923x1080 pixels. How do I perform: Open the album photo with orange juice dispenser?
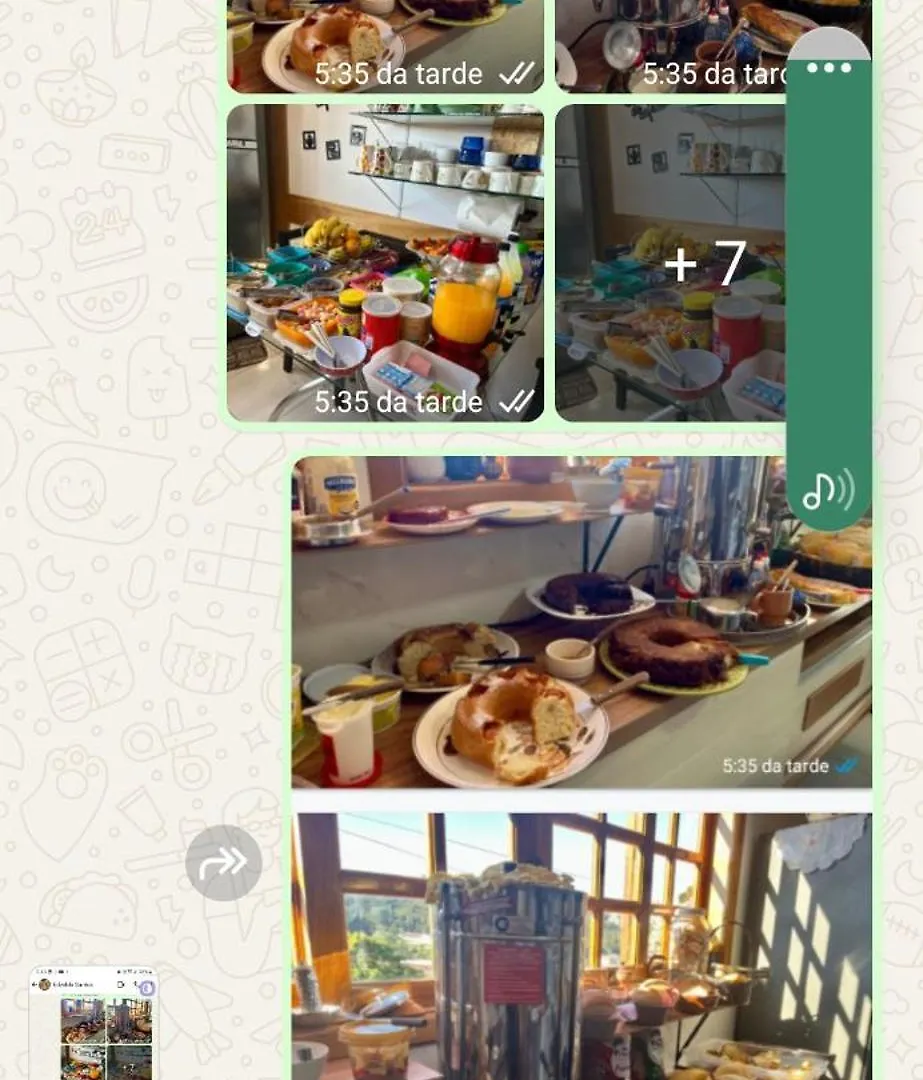point(385,263)
